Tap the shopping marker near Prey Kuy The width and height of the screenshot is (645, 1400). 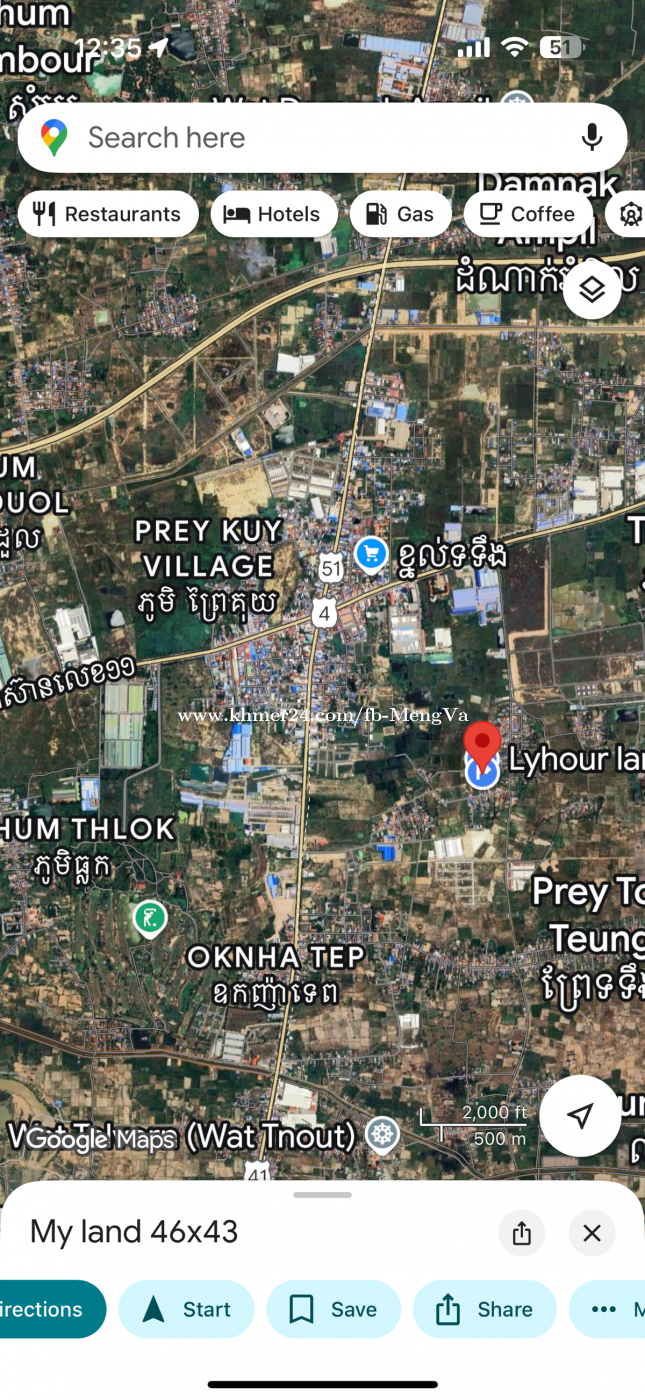point(371,553)
